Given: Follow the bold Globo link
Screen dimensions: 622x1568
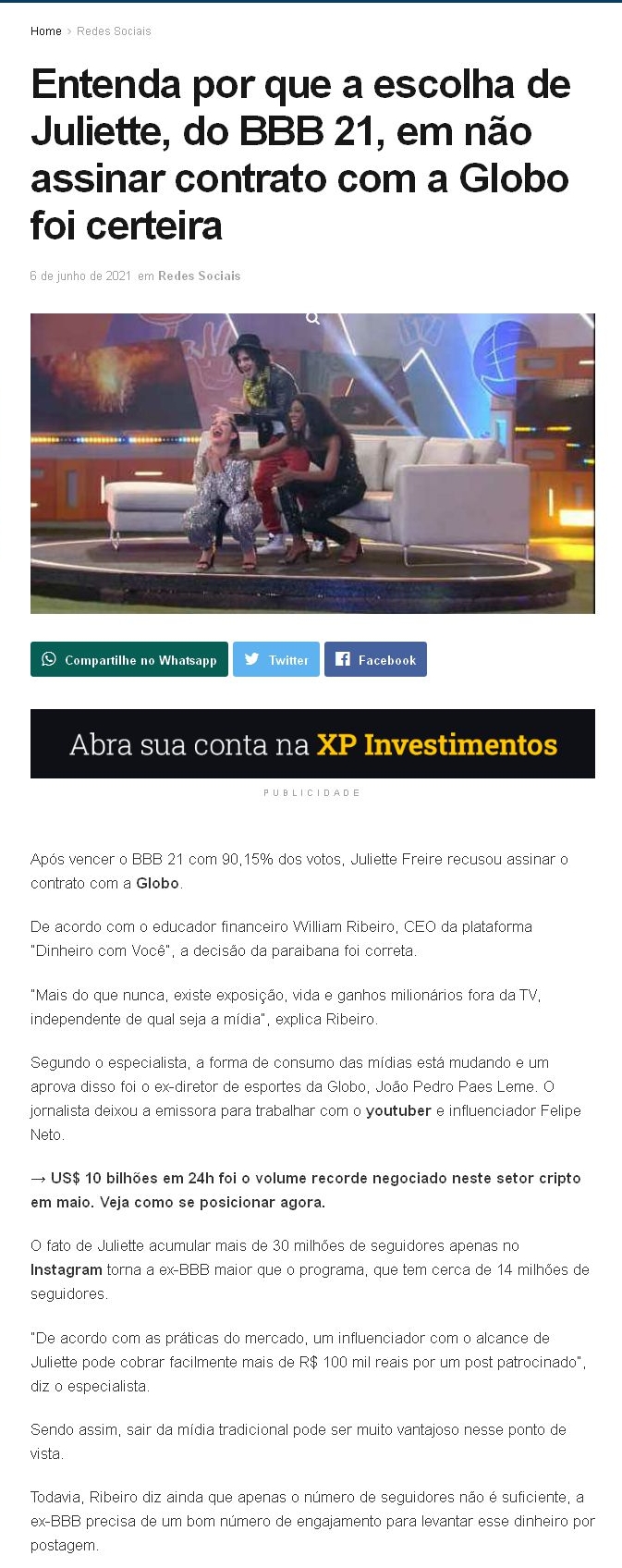Looking at the screenshot, I should coord(157,883).
